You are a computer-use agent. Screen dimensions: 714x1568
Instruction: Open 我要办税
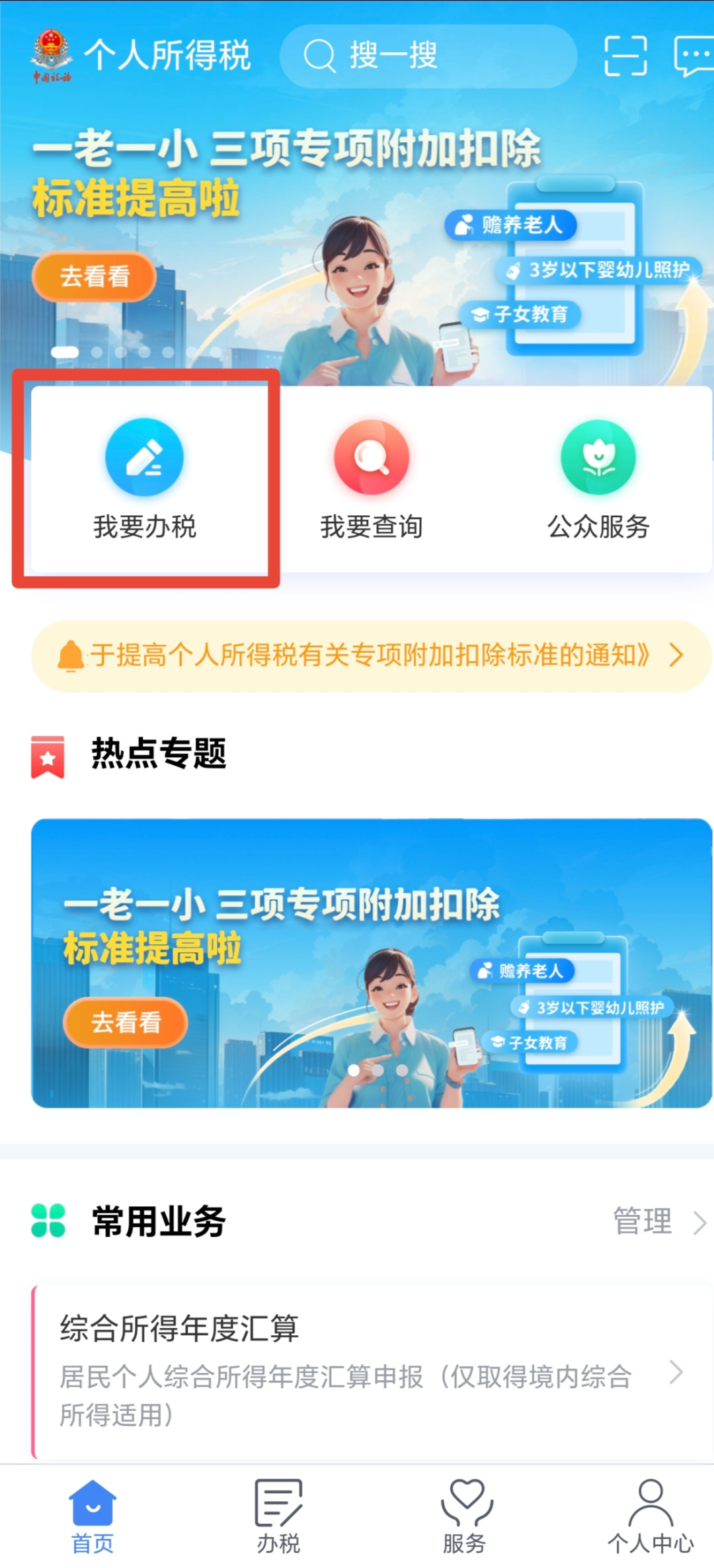point(145,479)
